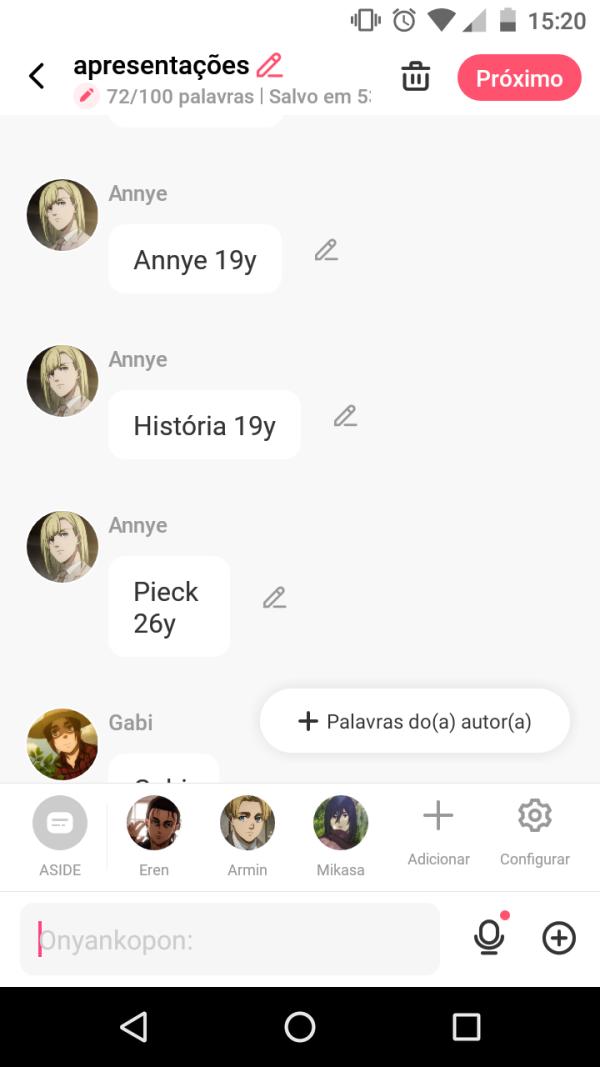Focus the Onyankopon message input field

click(x=230, y=940)
